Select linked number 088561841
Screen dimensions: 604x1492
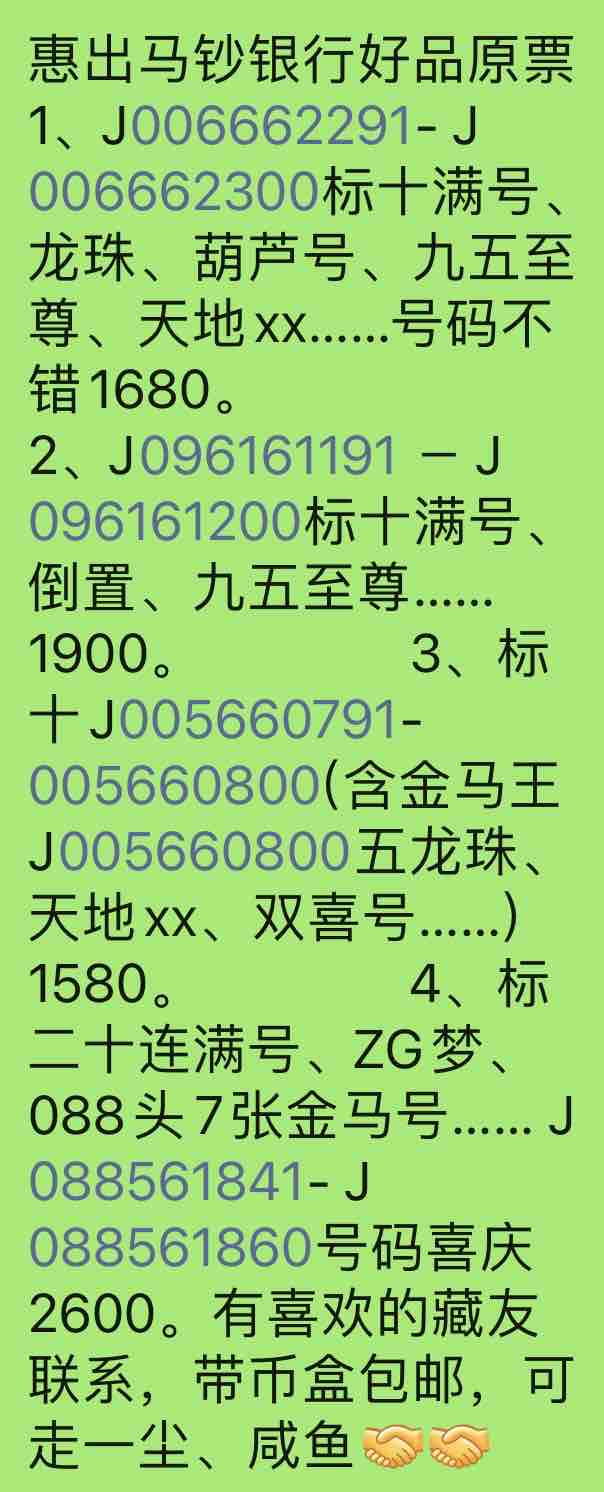click(167, 1183)
